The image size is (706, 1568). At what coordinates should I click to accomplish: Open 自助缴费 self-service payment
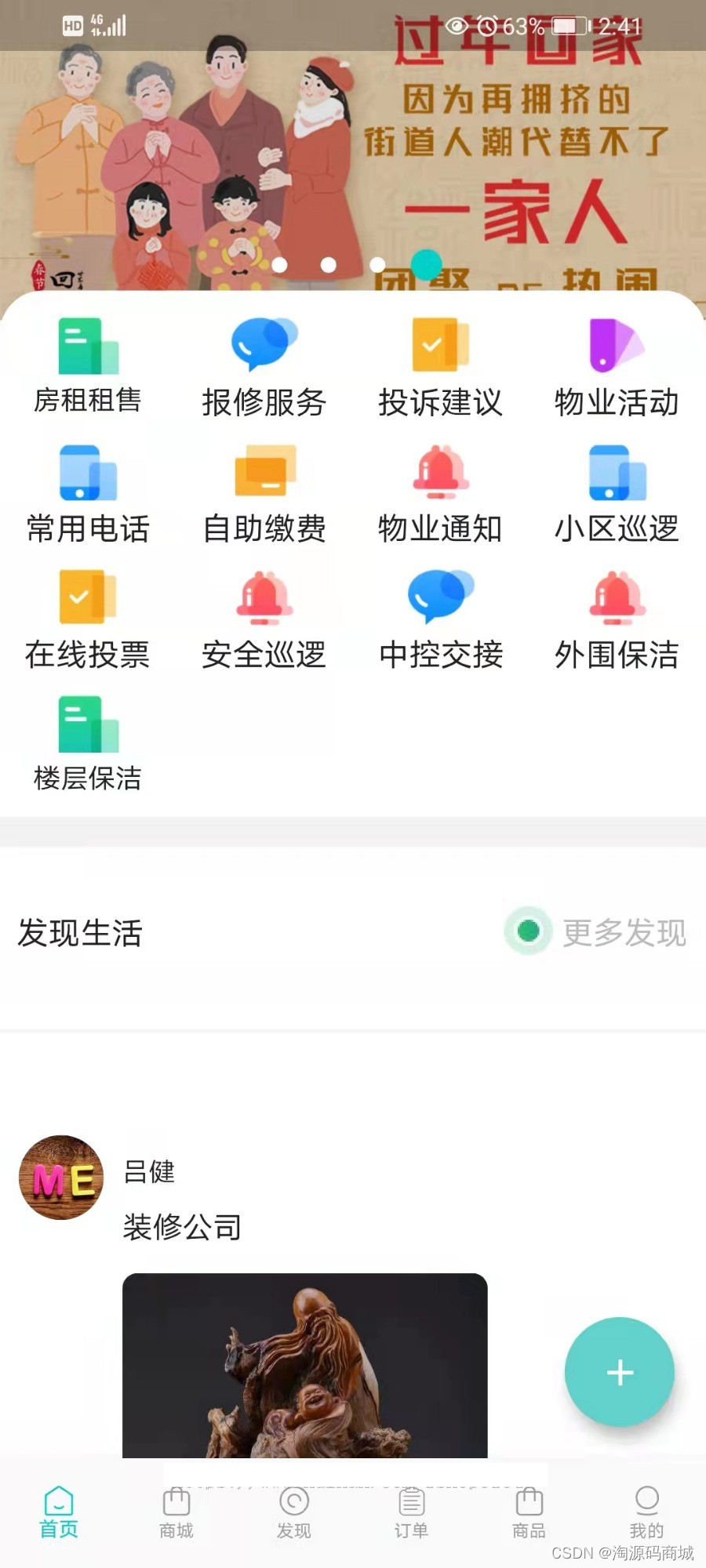(264, 494)
